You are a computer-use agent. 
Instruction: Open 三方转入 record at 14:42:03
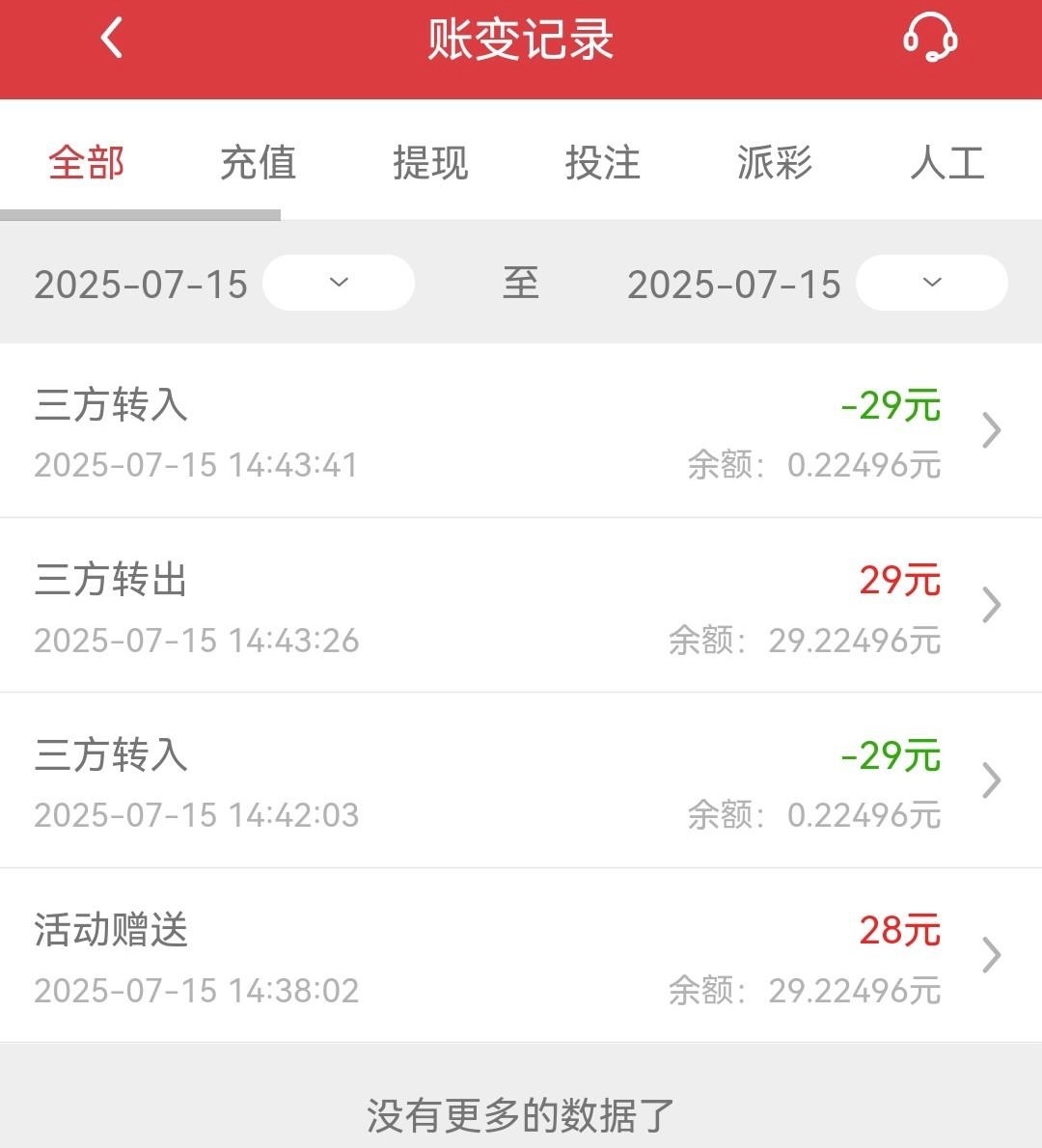tap(521, 780)
